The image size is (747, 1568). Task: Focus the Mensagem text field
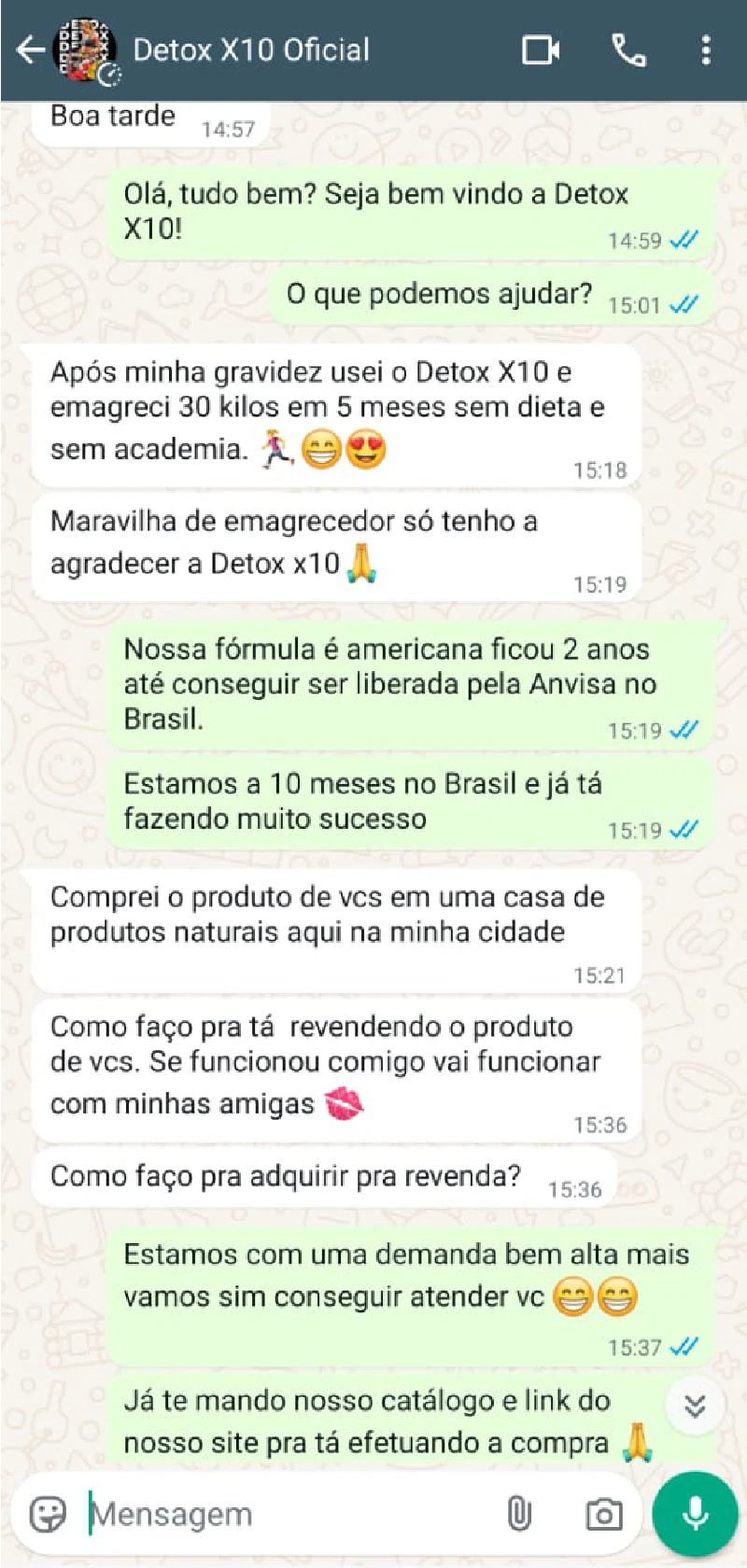tap(280, 1514)
